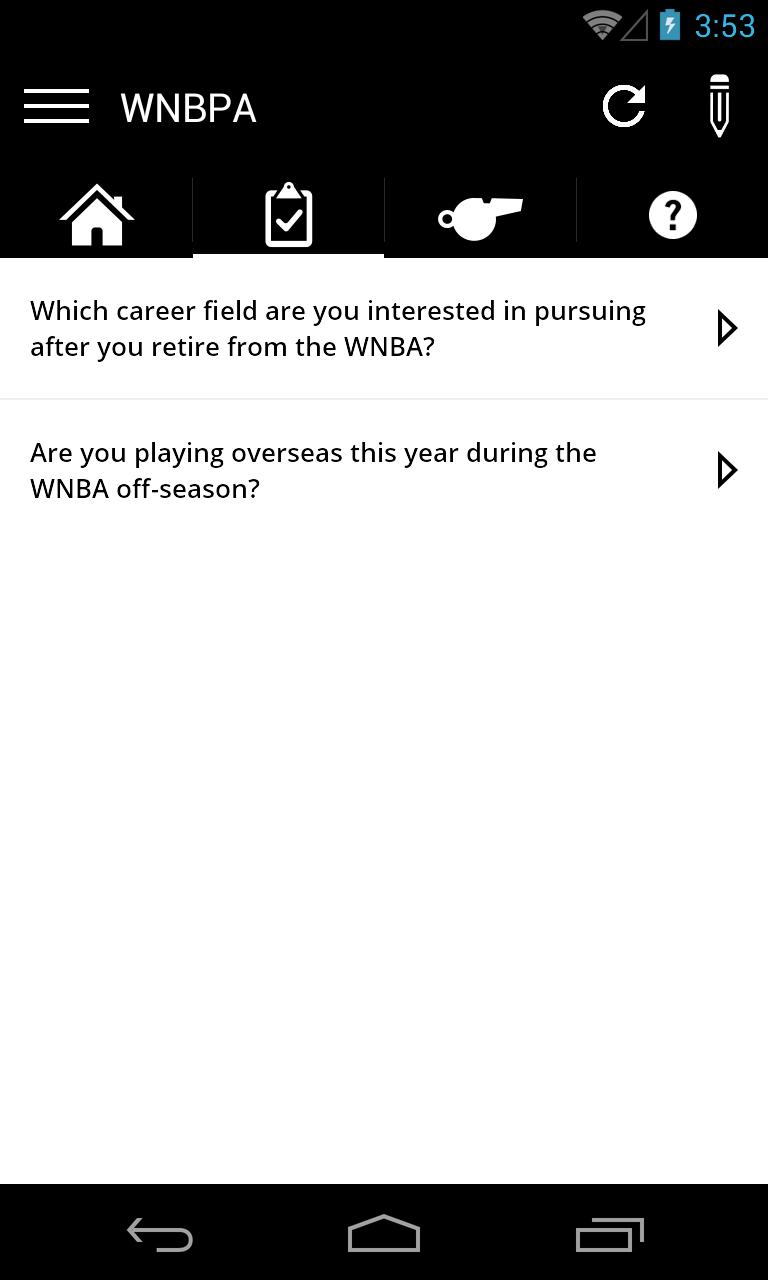The width and height of the screenshot is (768, 1280).
Task: Open the arrow beside the off-season poll
Action: [727, 469]
